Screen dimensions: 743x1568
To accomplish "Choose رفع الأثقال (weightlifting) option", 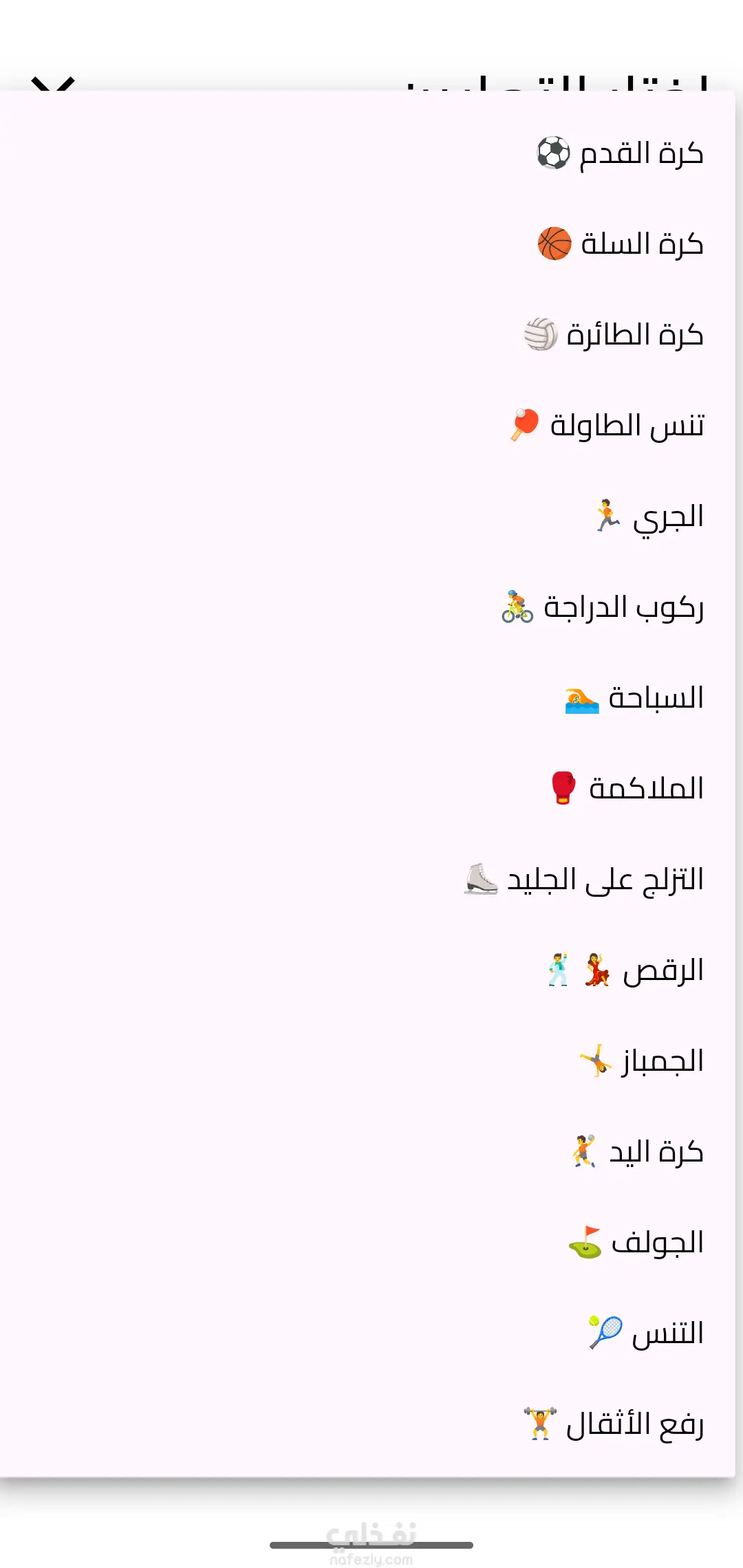I will (614, 1424).
